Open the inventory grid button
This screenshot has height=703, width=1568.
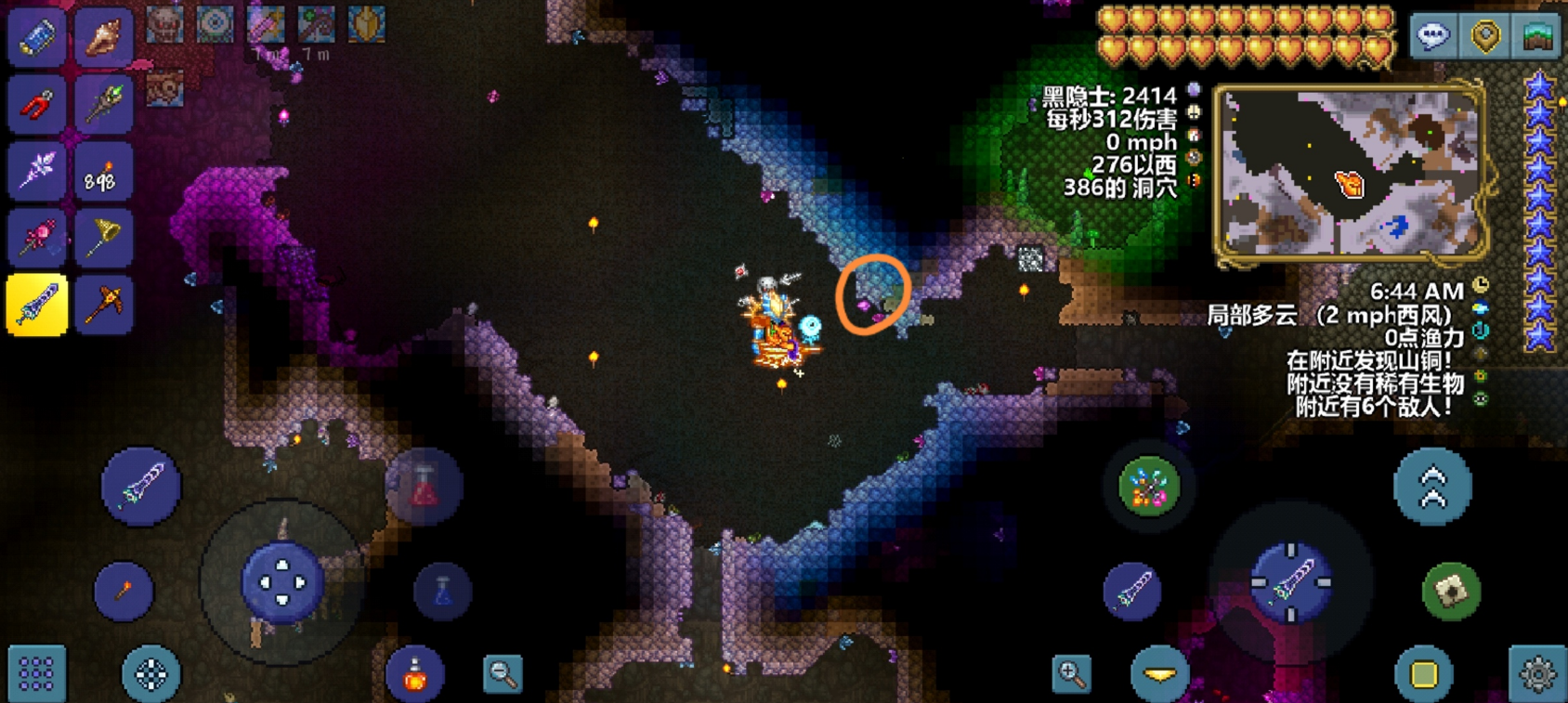(x=36, y=673)
